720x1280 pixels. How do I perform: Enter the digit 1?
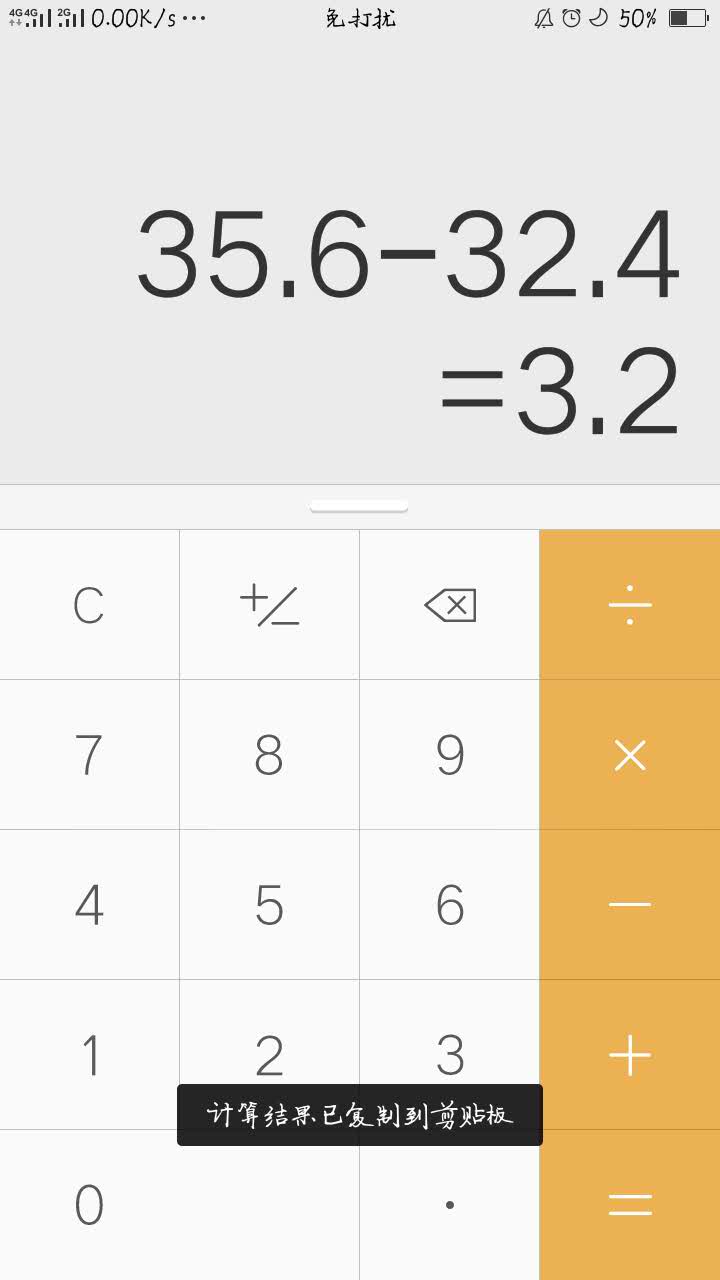click(x=89, y=1055)
